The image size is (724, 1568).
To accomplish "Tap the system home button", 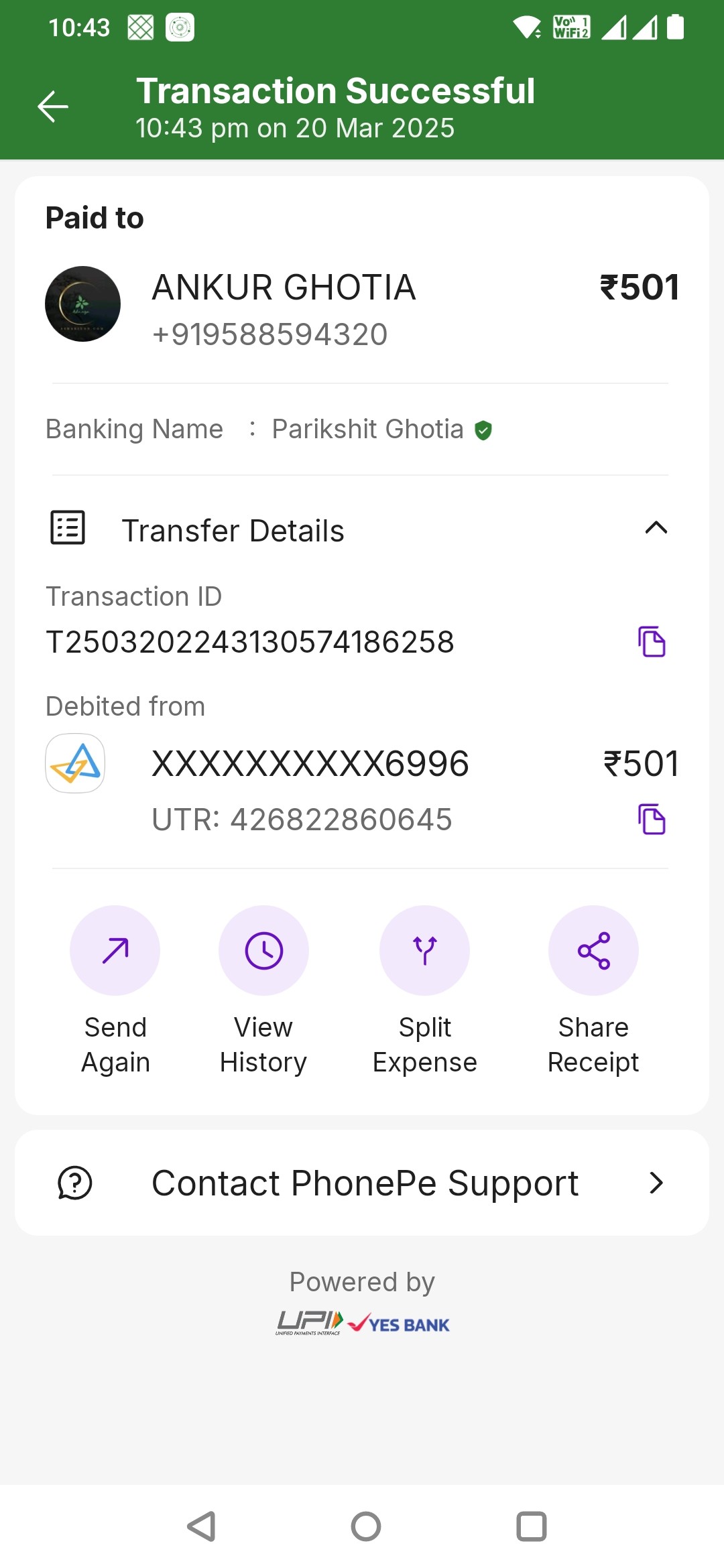I will (x=366, y=1526).
